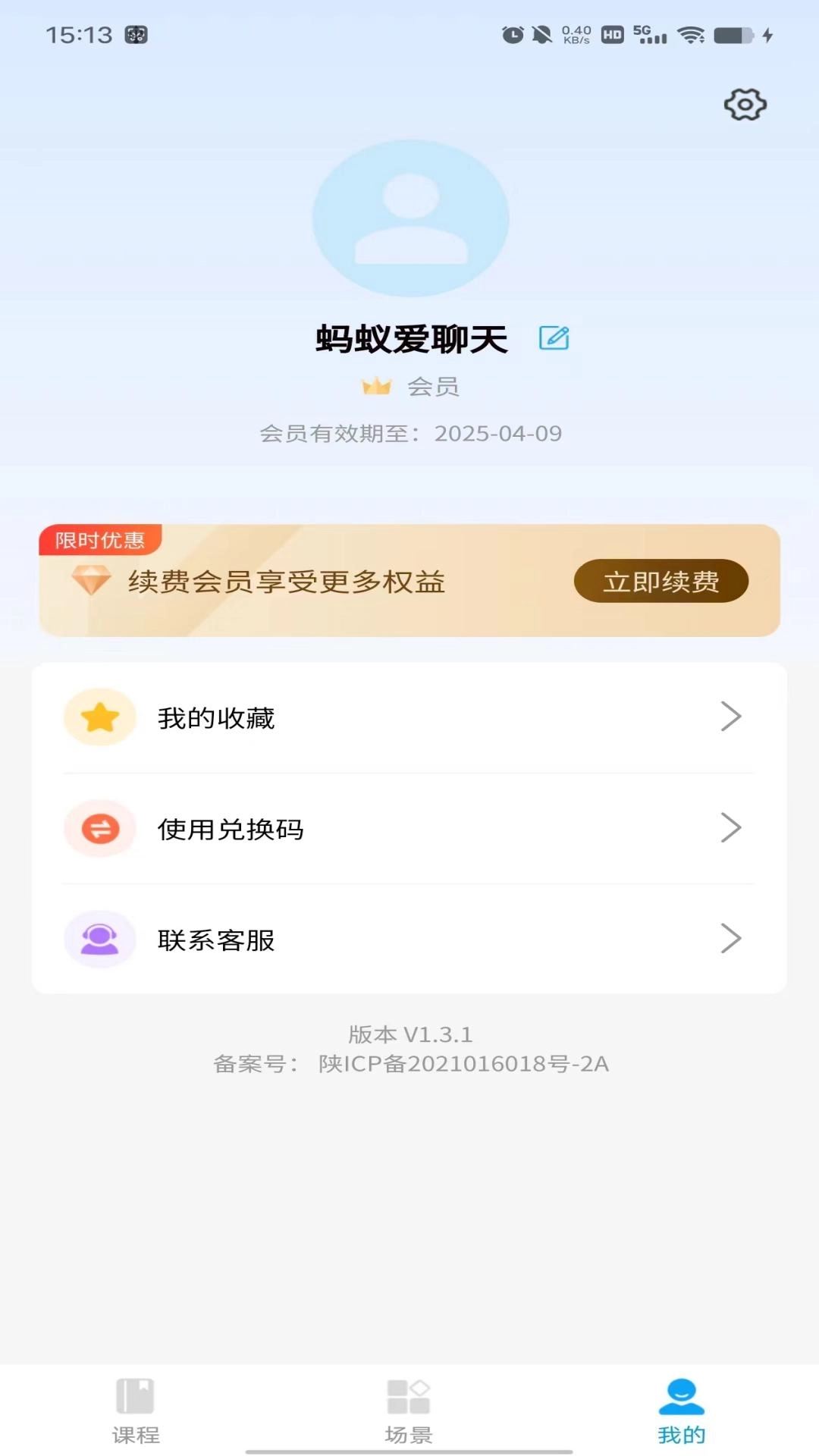Expand the 我的收藏 row chevron

click(x=730, y=715)
